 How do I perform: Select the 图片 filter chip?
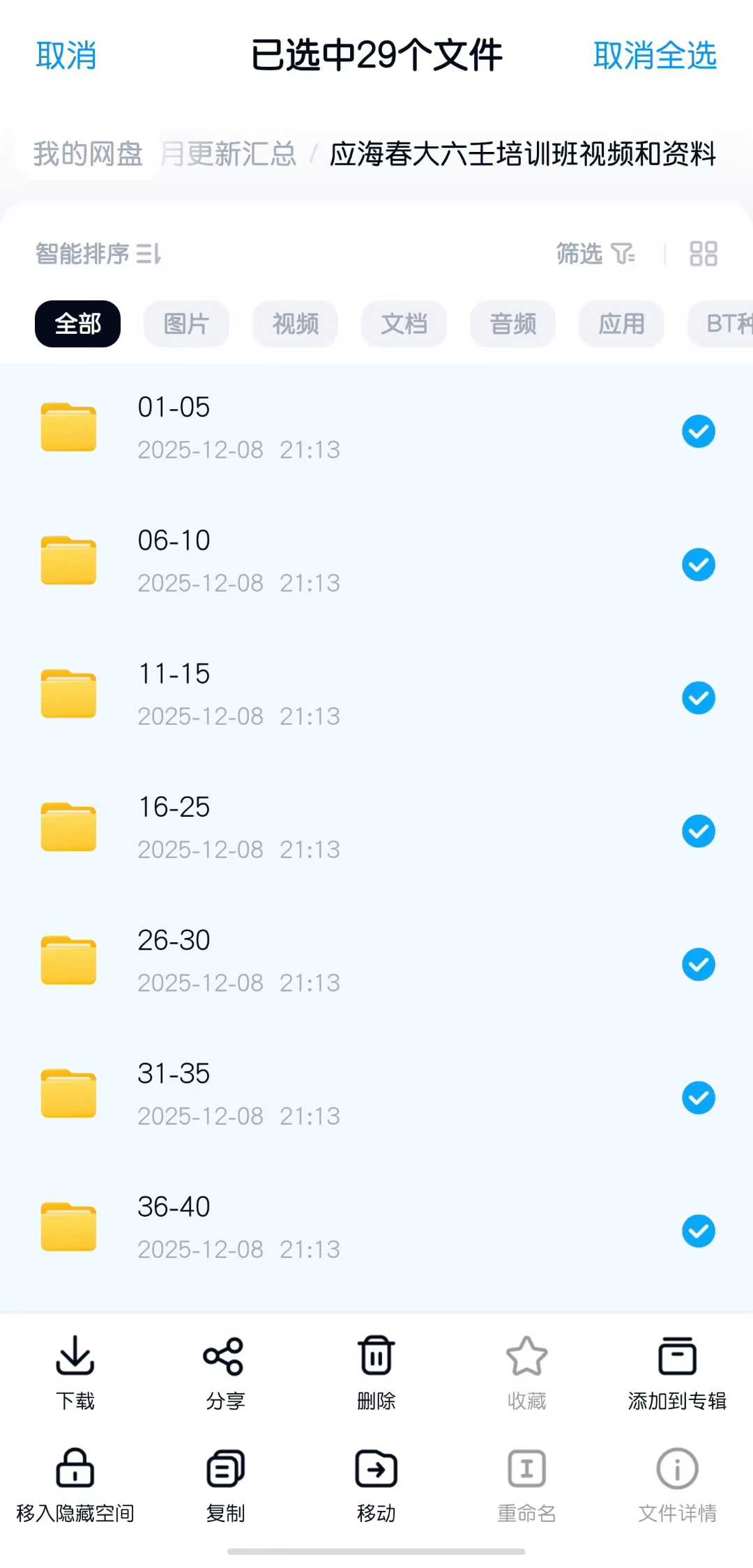[x=186, y=324]
